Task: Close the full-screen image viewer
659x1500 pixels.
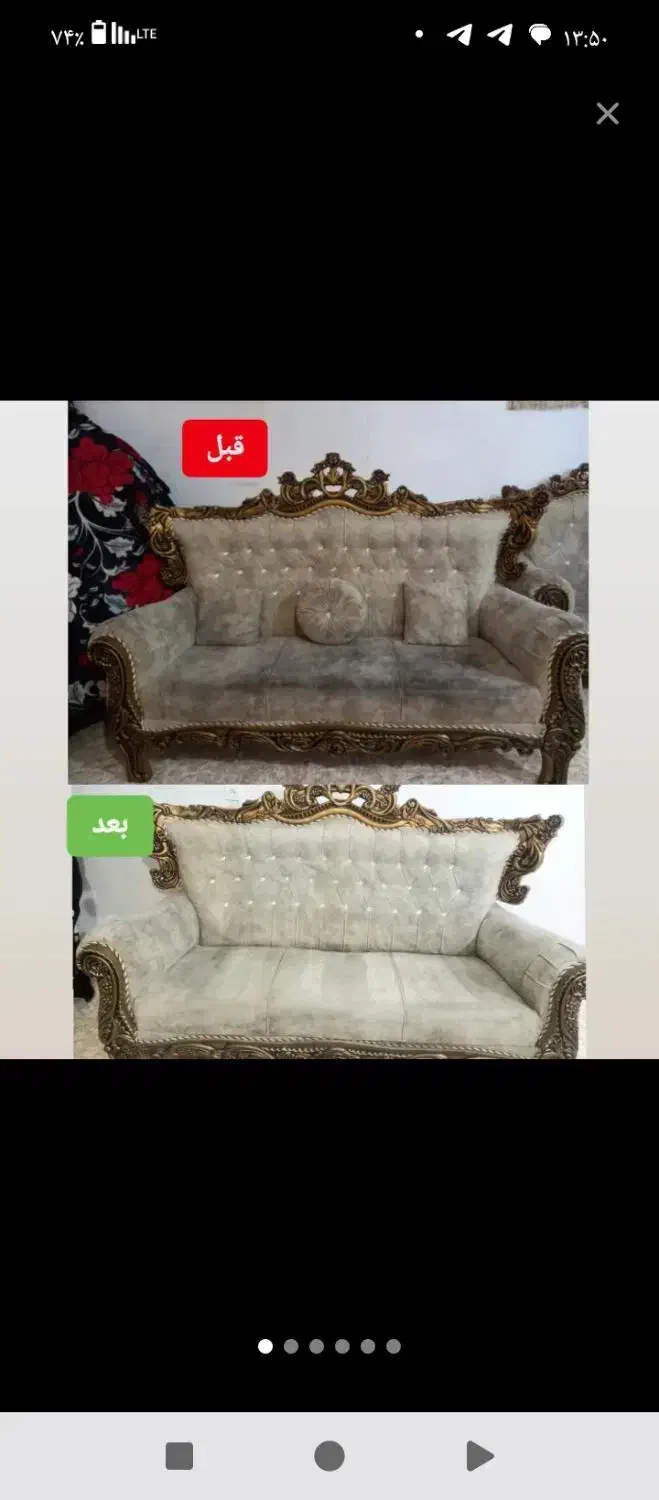Action: click(x=607, y=114)
